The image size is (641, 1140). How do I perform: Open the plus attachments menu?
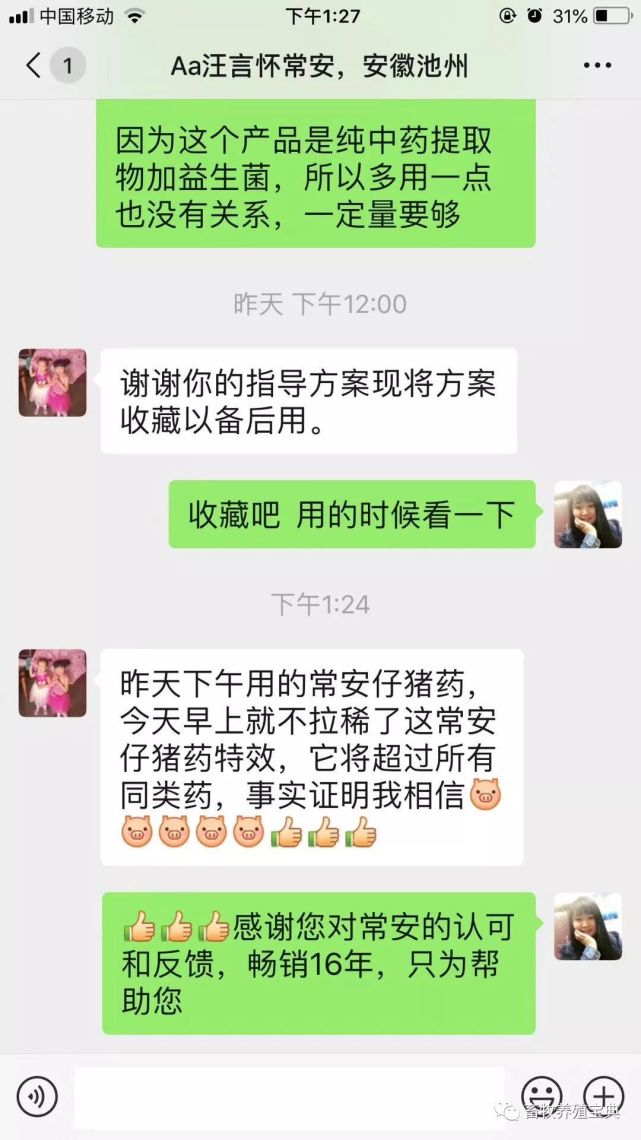click(x=603, y=1097)
